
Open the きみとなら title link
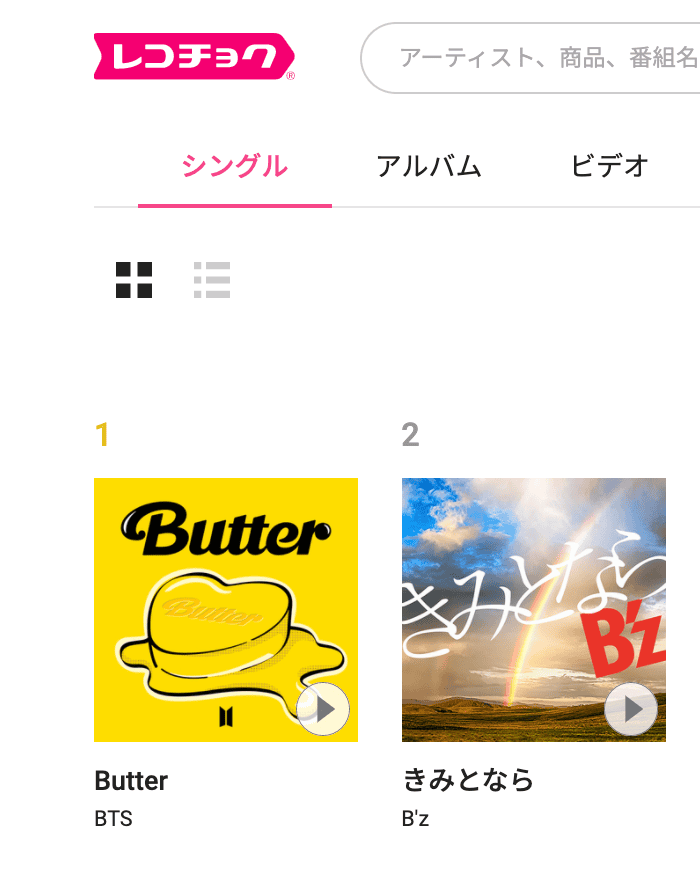click(x=468, y=781)
